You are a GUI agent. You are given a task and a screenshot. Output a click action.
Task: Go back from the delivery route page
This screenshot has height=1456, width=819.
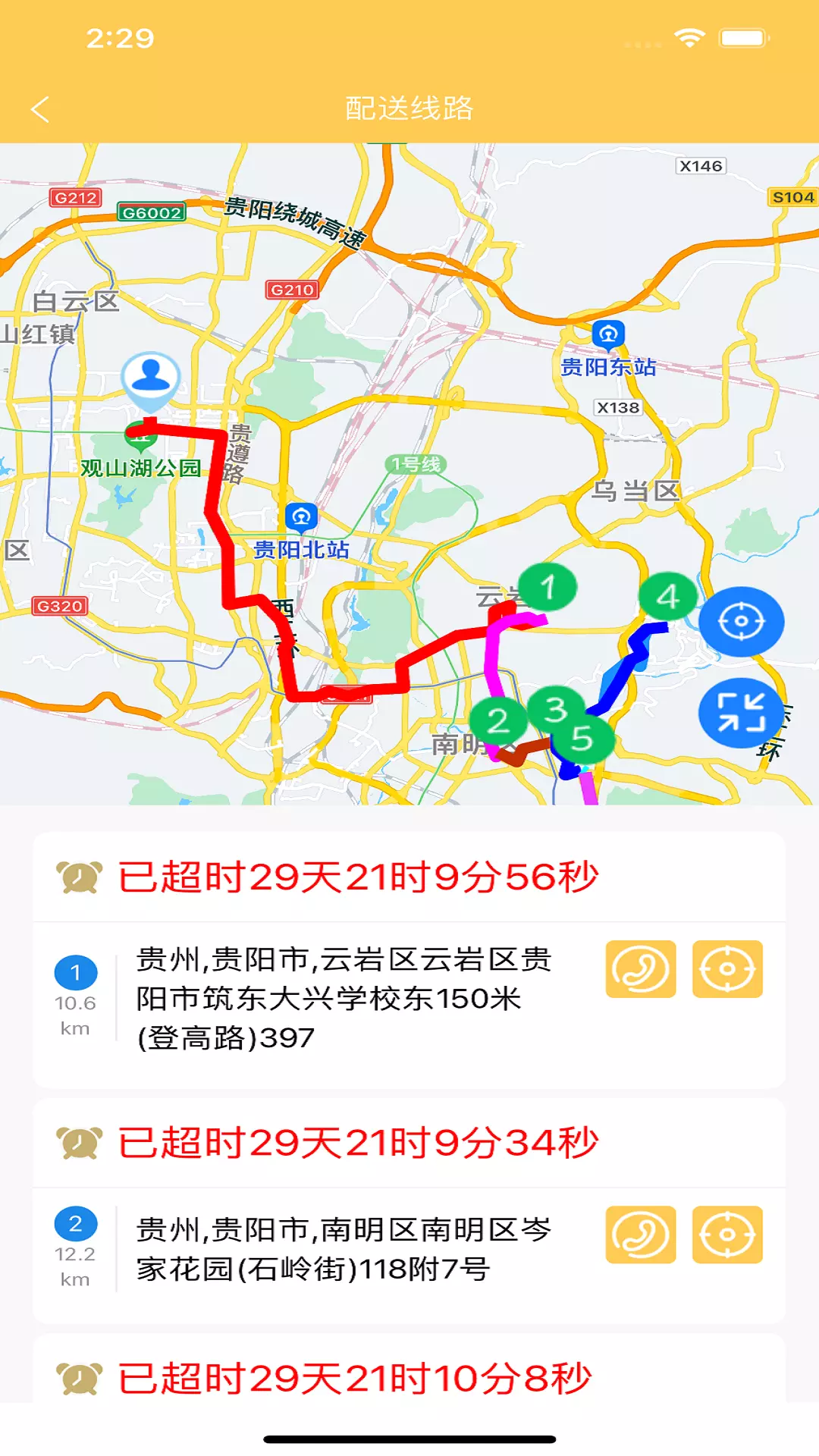point(41,109)
